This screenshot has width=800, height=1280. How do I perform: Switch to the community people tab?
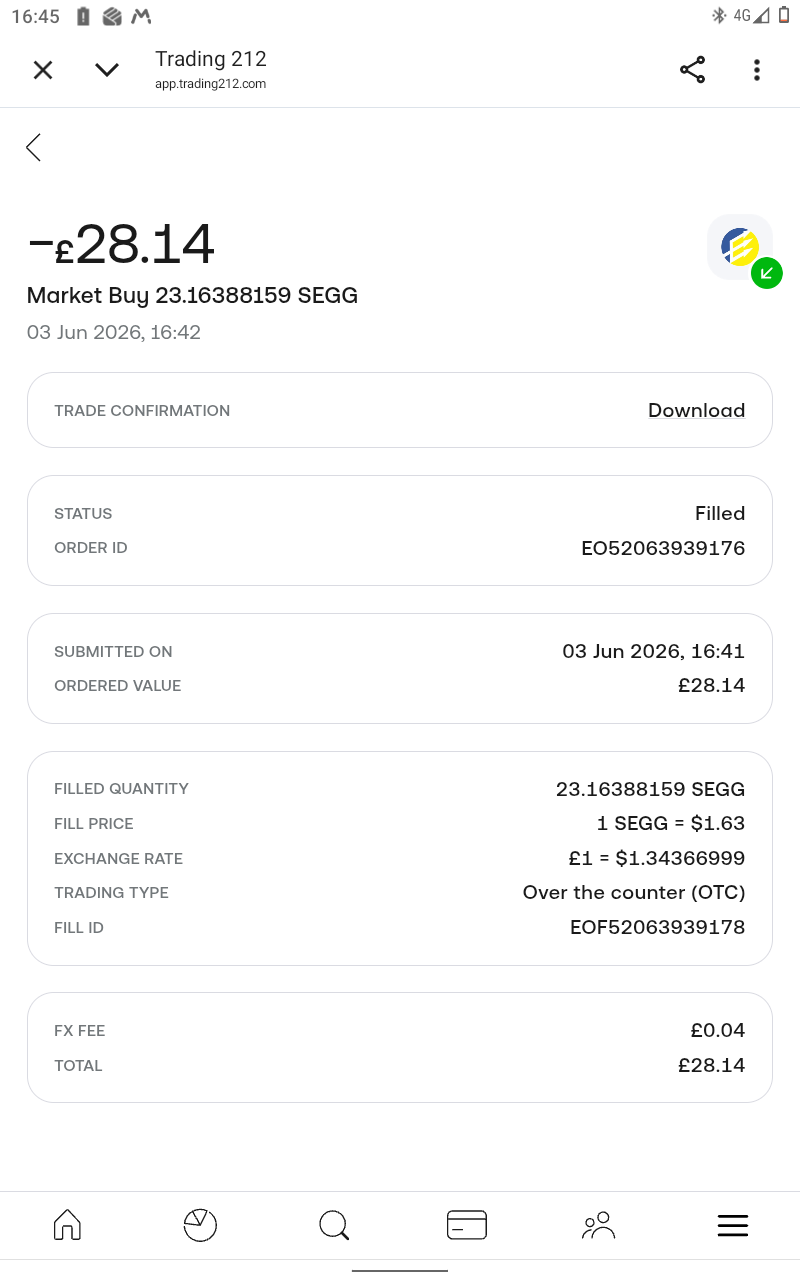[599, 1225]
